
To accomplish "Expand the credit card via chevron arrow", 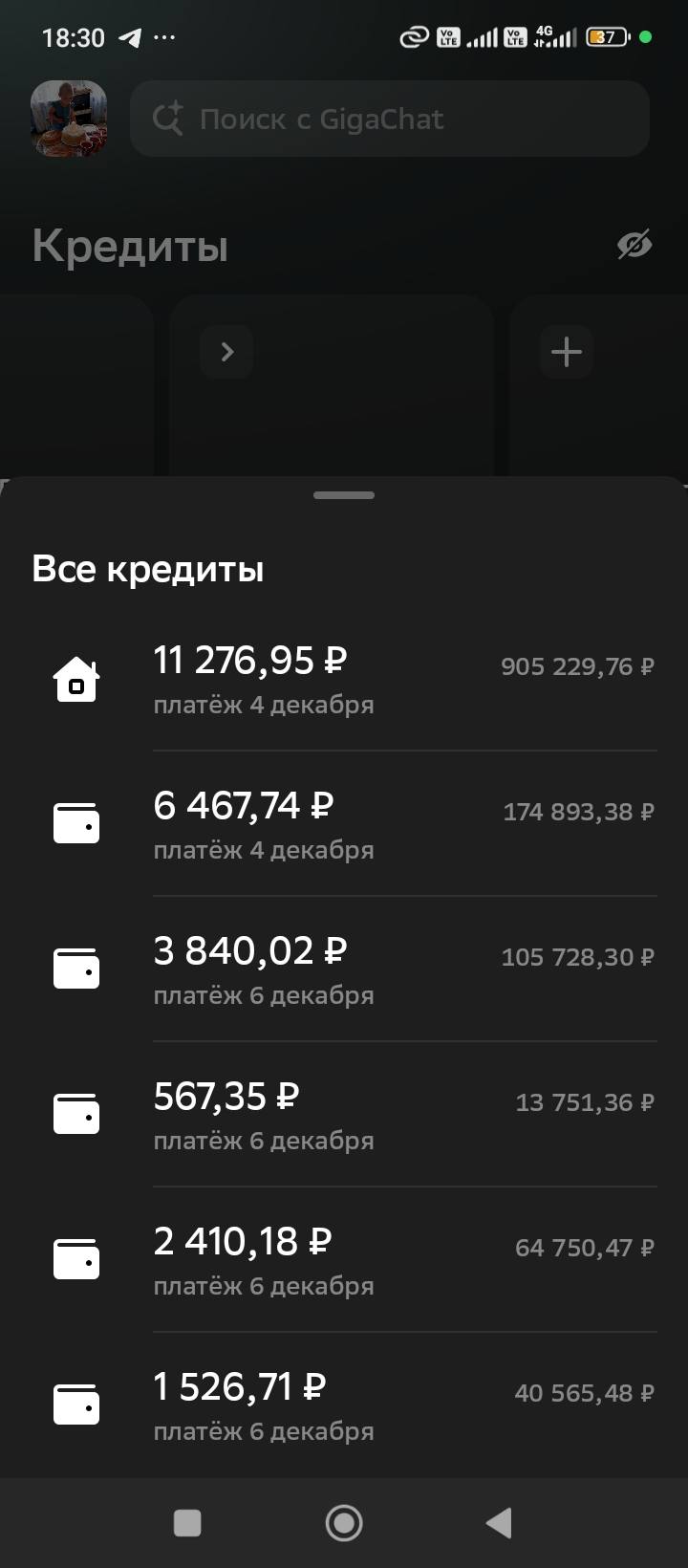I will [226, 352].
